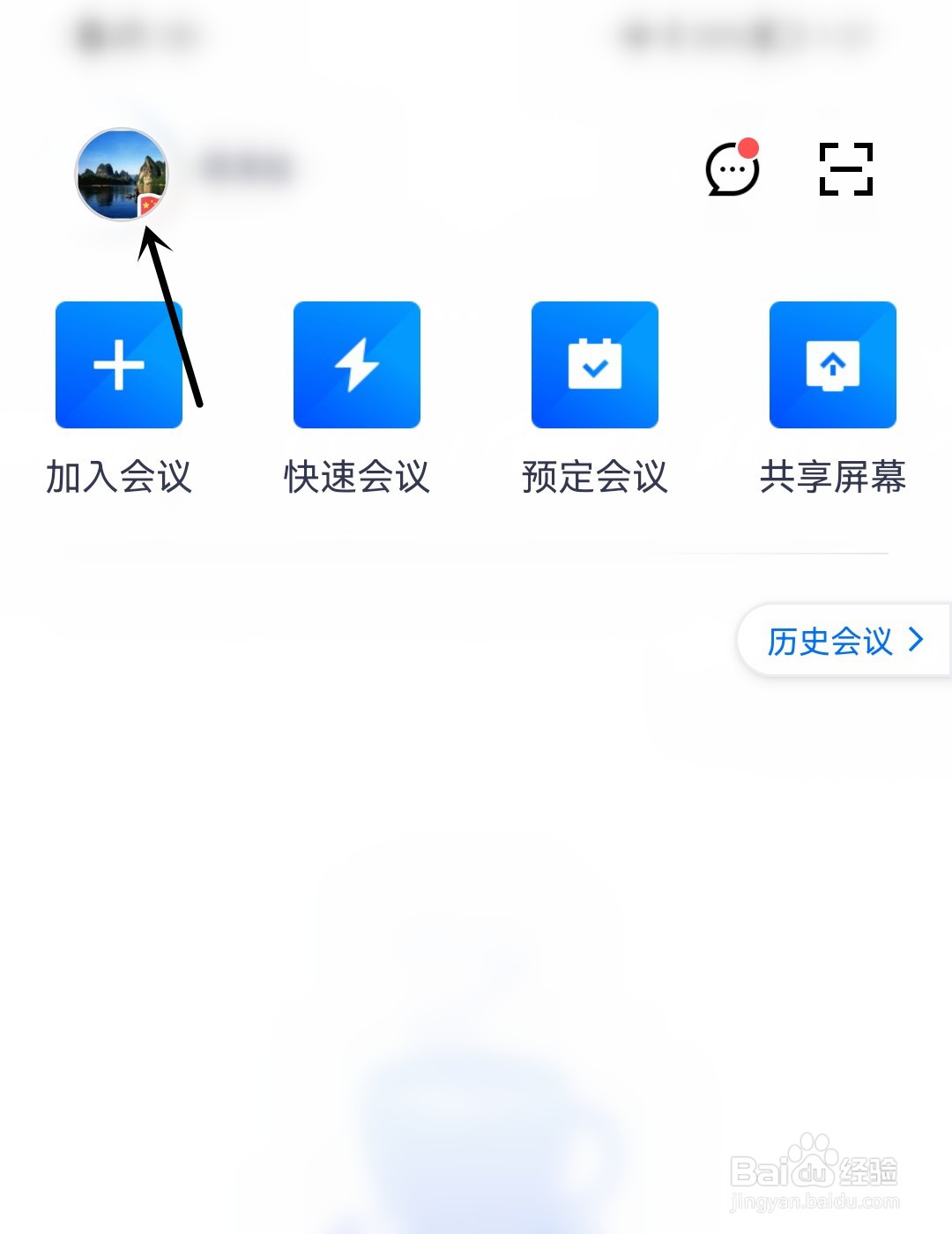Tap the checkmark calendar inside 预定会议 icon

pyautogui.click(x=595, y=363)
